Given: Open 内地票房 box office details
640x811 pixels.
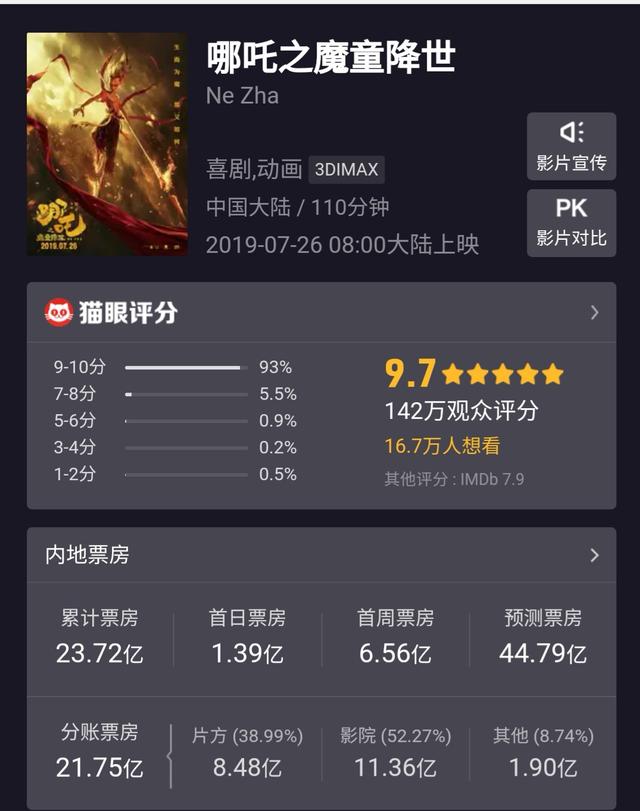Looking at the screenshot, I should (594, 554).
